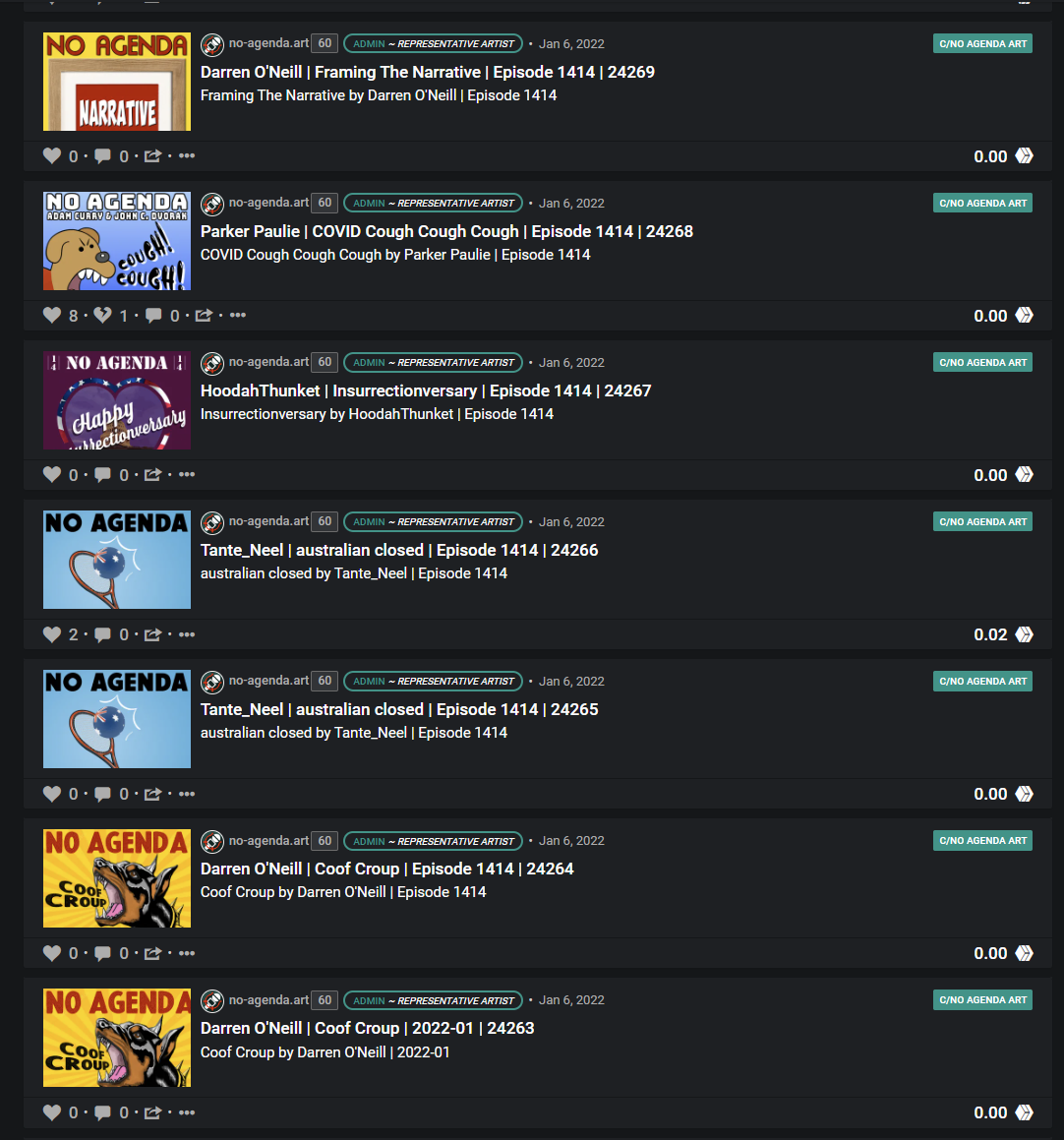Open no-agenda.art author on Coof Croup 24264
This screenshot has height=1140, width=1064.
(268, 841)
